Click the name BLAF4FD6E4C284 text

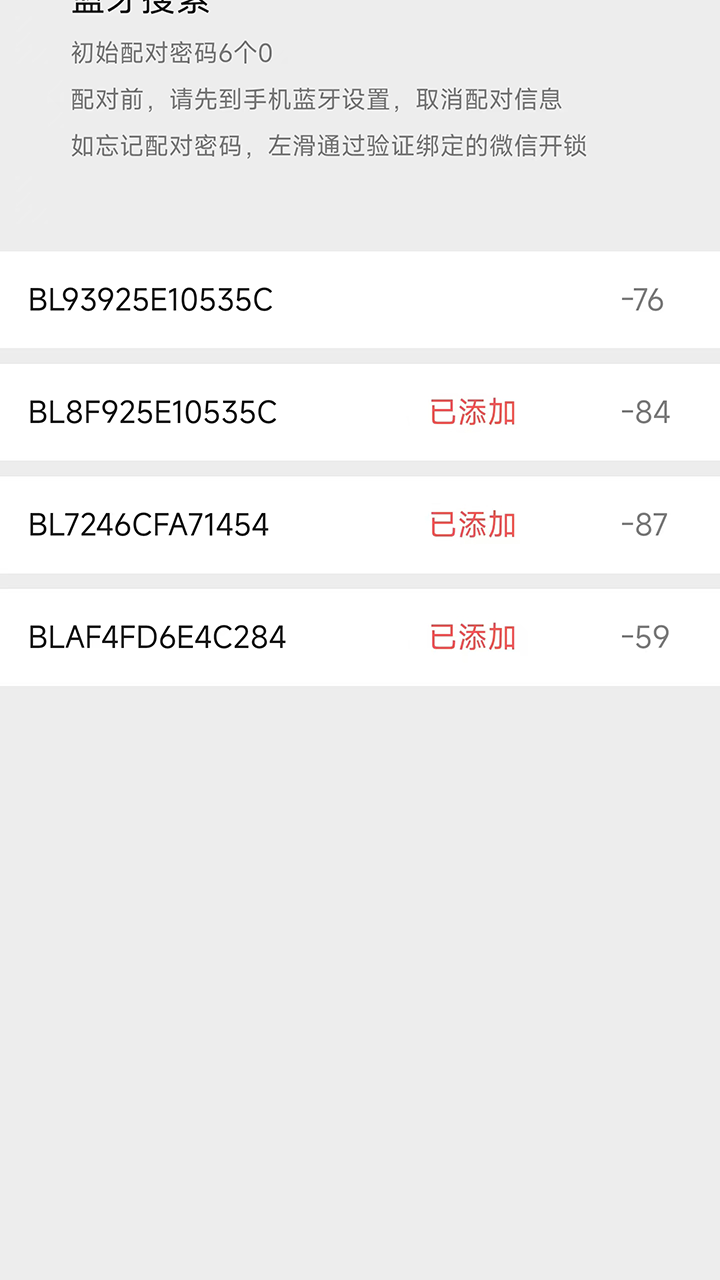coord(155,637)
